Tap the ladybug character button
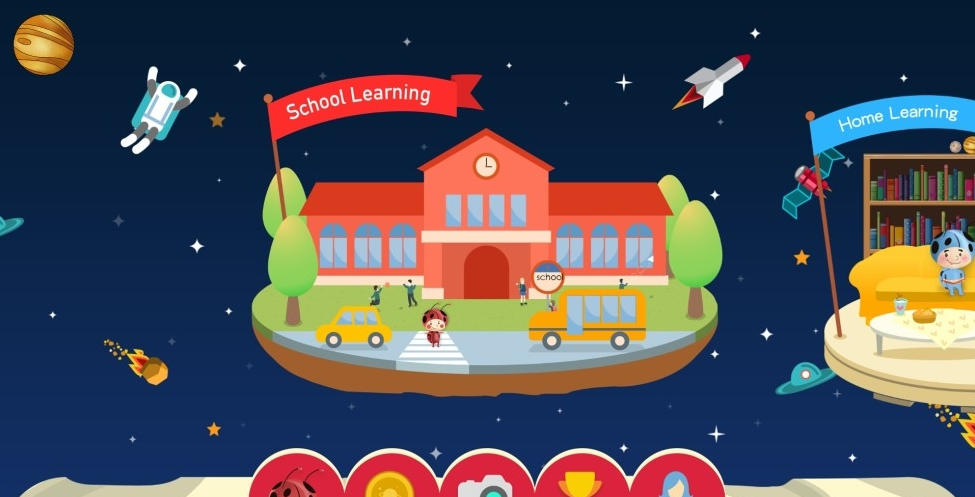 (296, 480)
